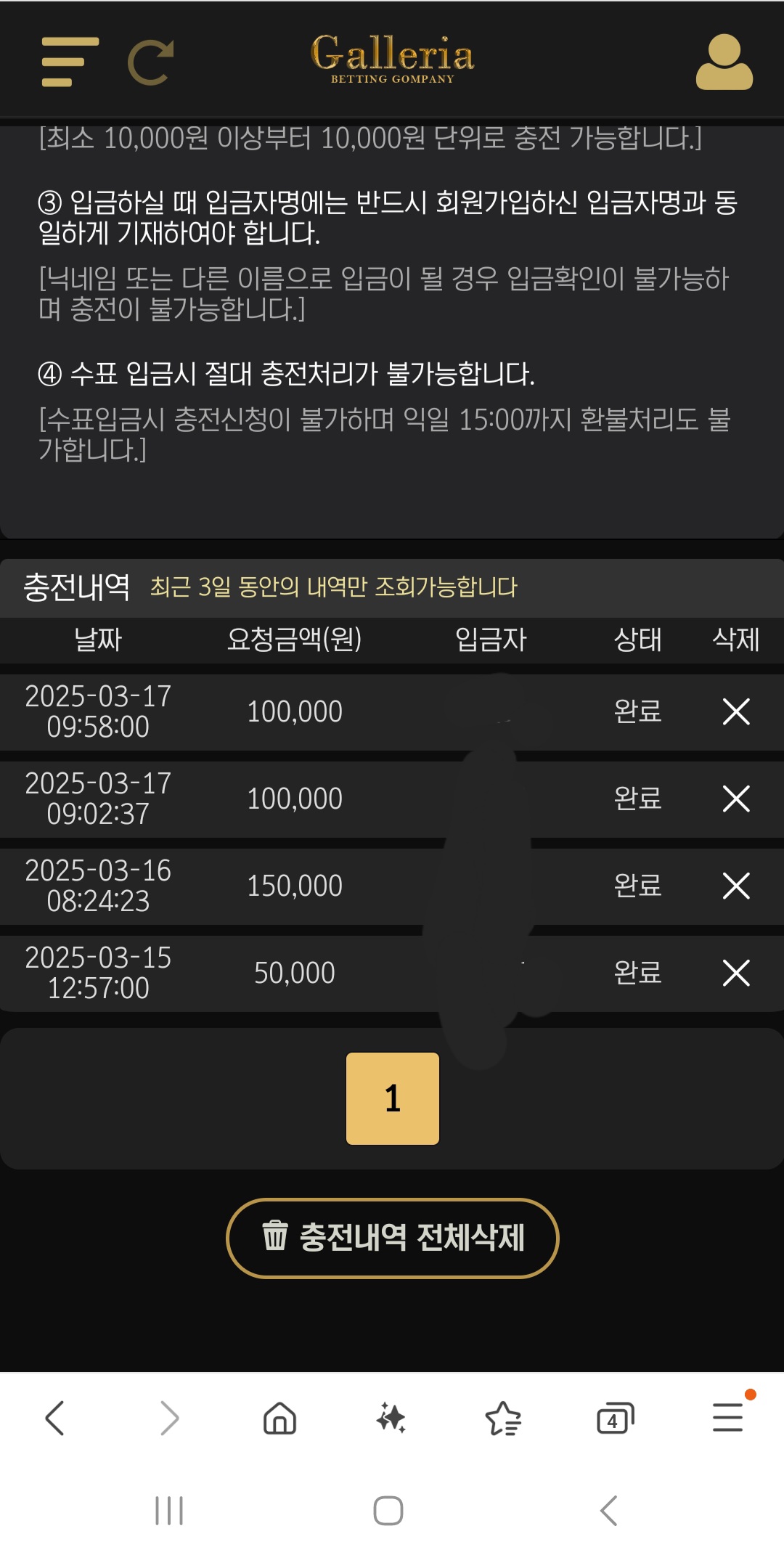View the 4 open browser tabs

coord(615,1418)
